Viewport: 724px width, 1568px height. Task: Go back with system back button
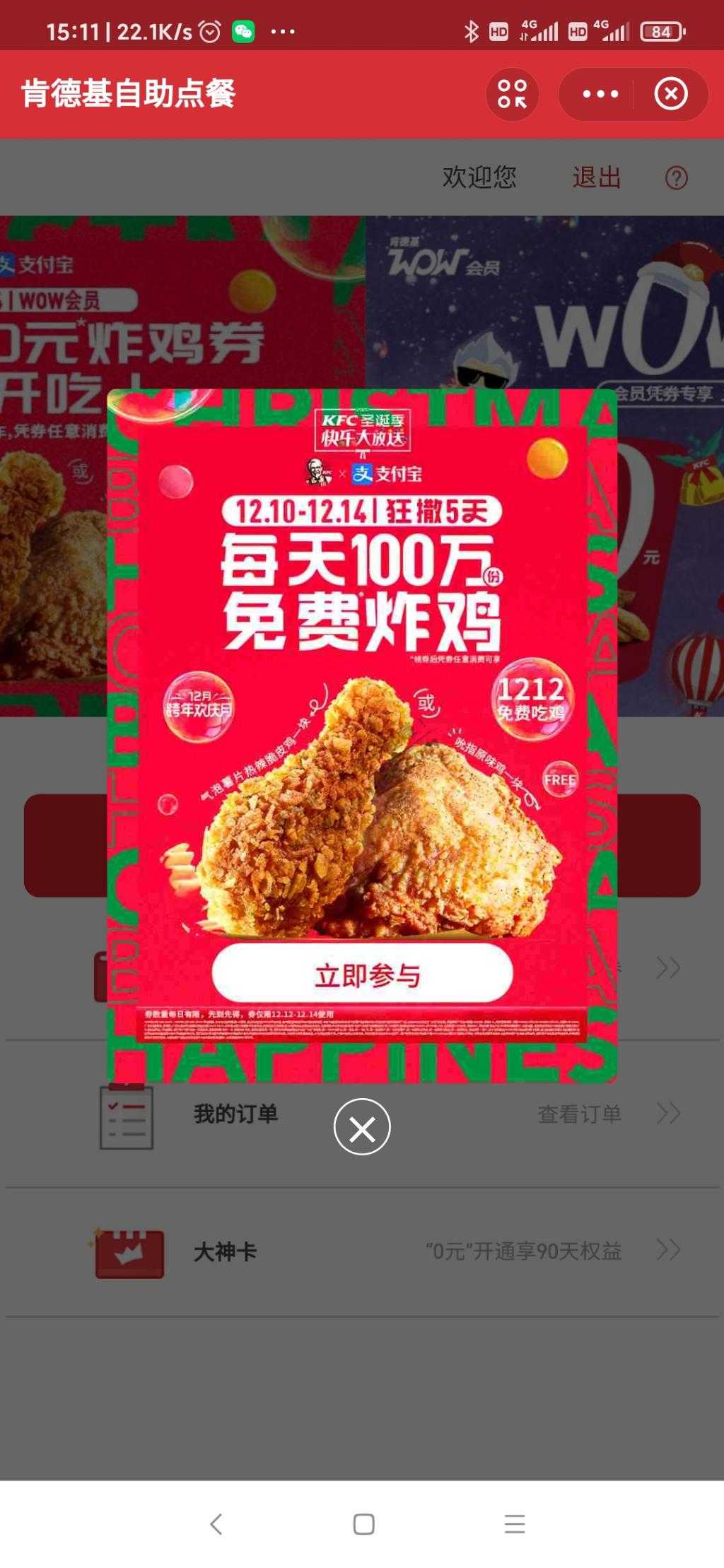point(216,1523)
